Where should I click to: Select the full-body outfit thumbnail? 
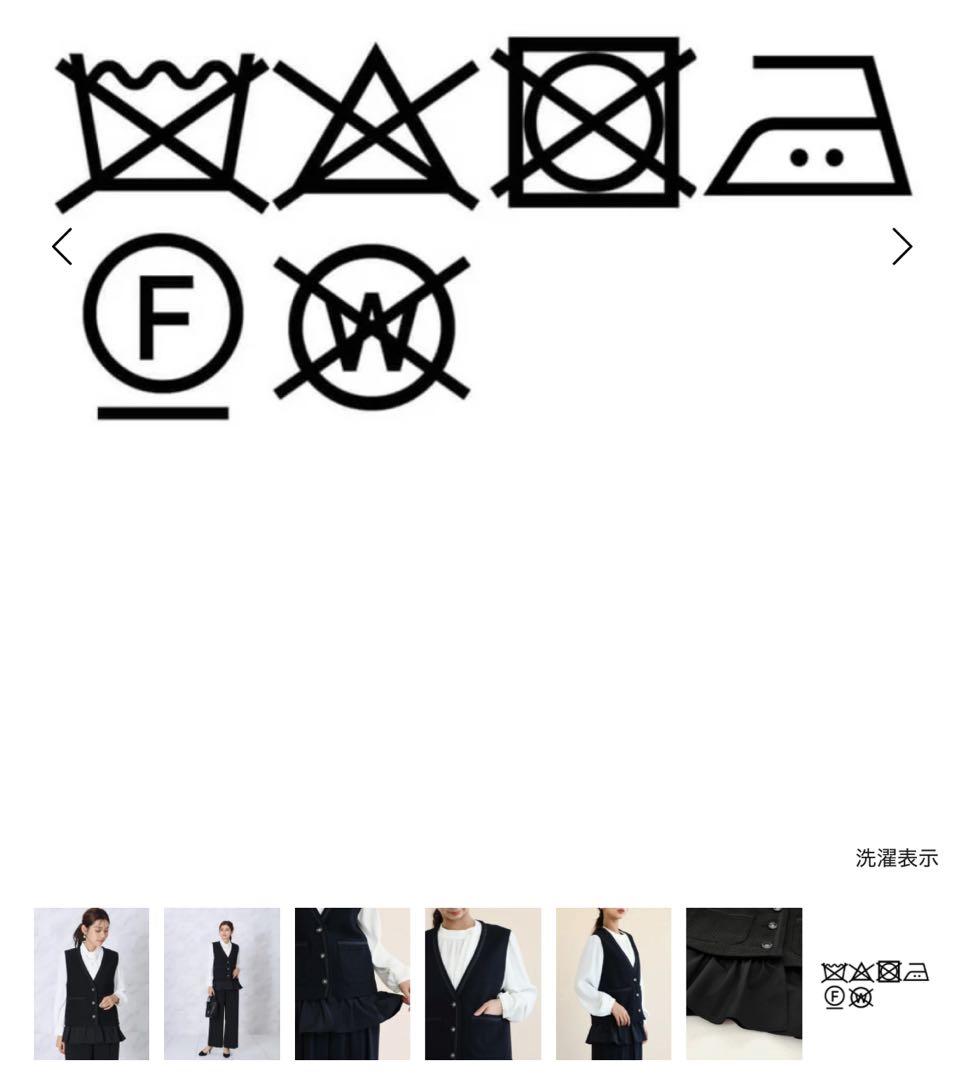[222, 984]
